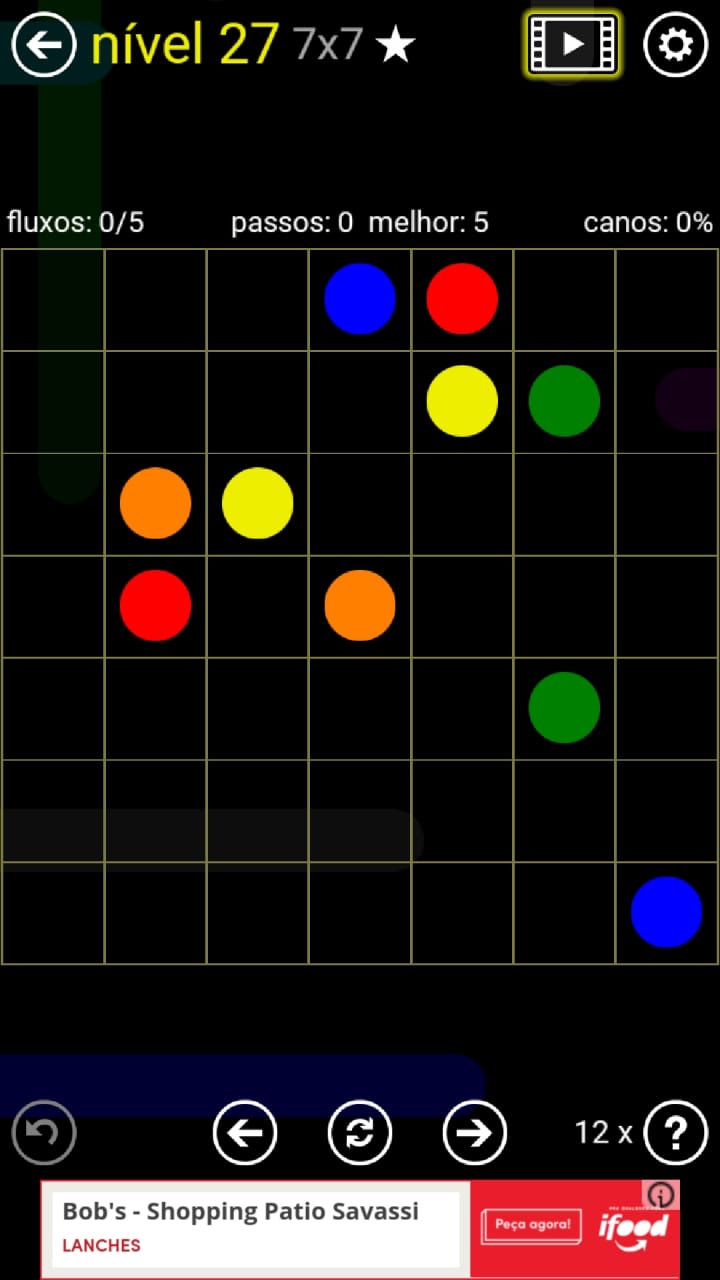720x1280 pixels.
Task: Undo the last move
Action: tap(44, 1132)
